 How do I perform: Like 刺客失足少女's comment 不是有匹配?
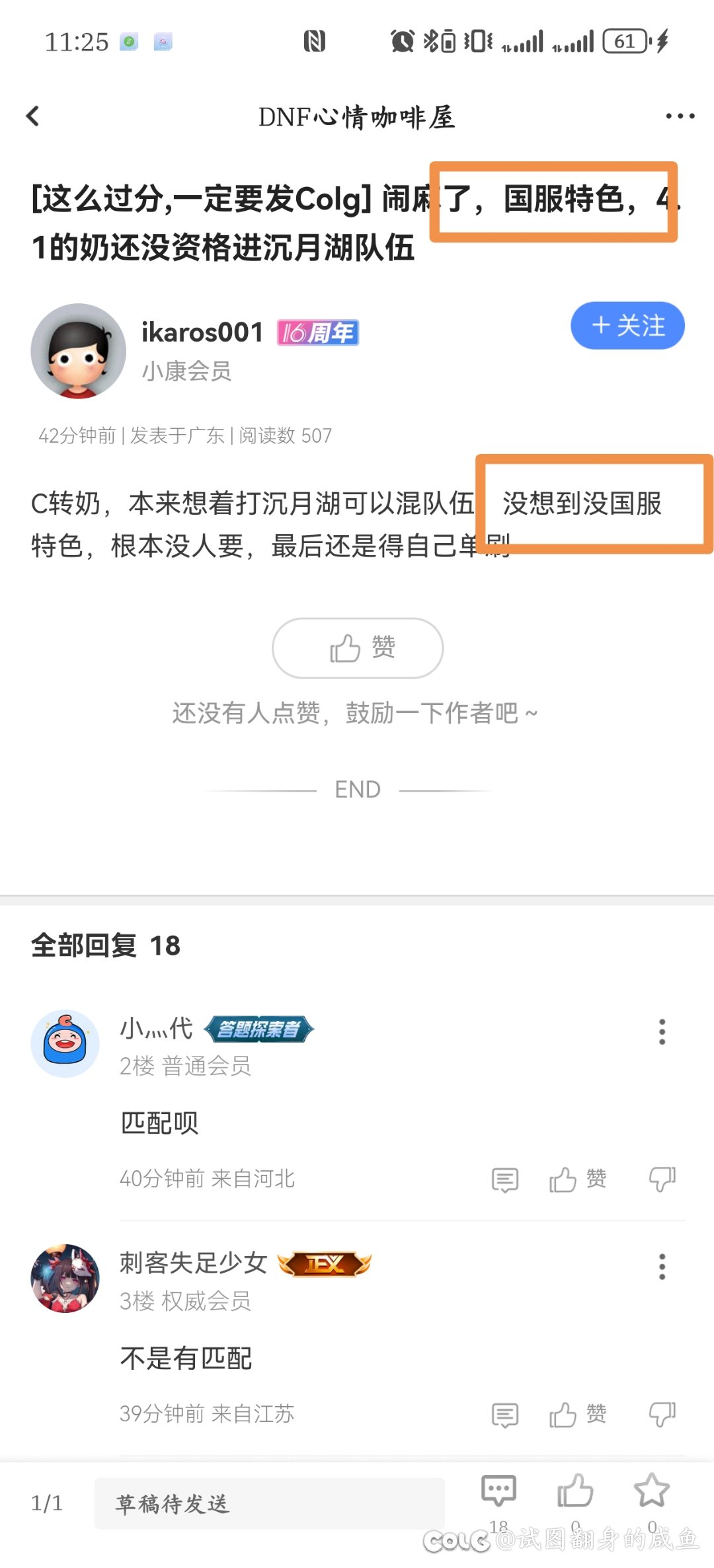577,1415
